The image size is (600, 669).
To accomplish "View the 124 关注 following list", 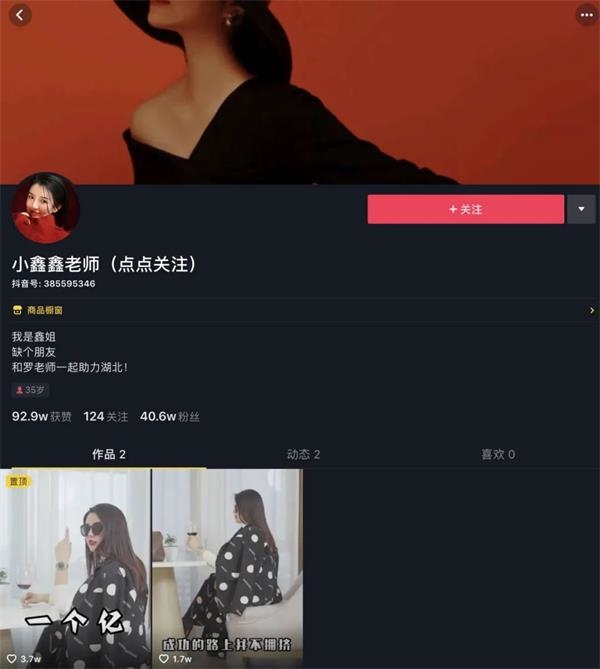I will pos(107,416).
